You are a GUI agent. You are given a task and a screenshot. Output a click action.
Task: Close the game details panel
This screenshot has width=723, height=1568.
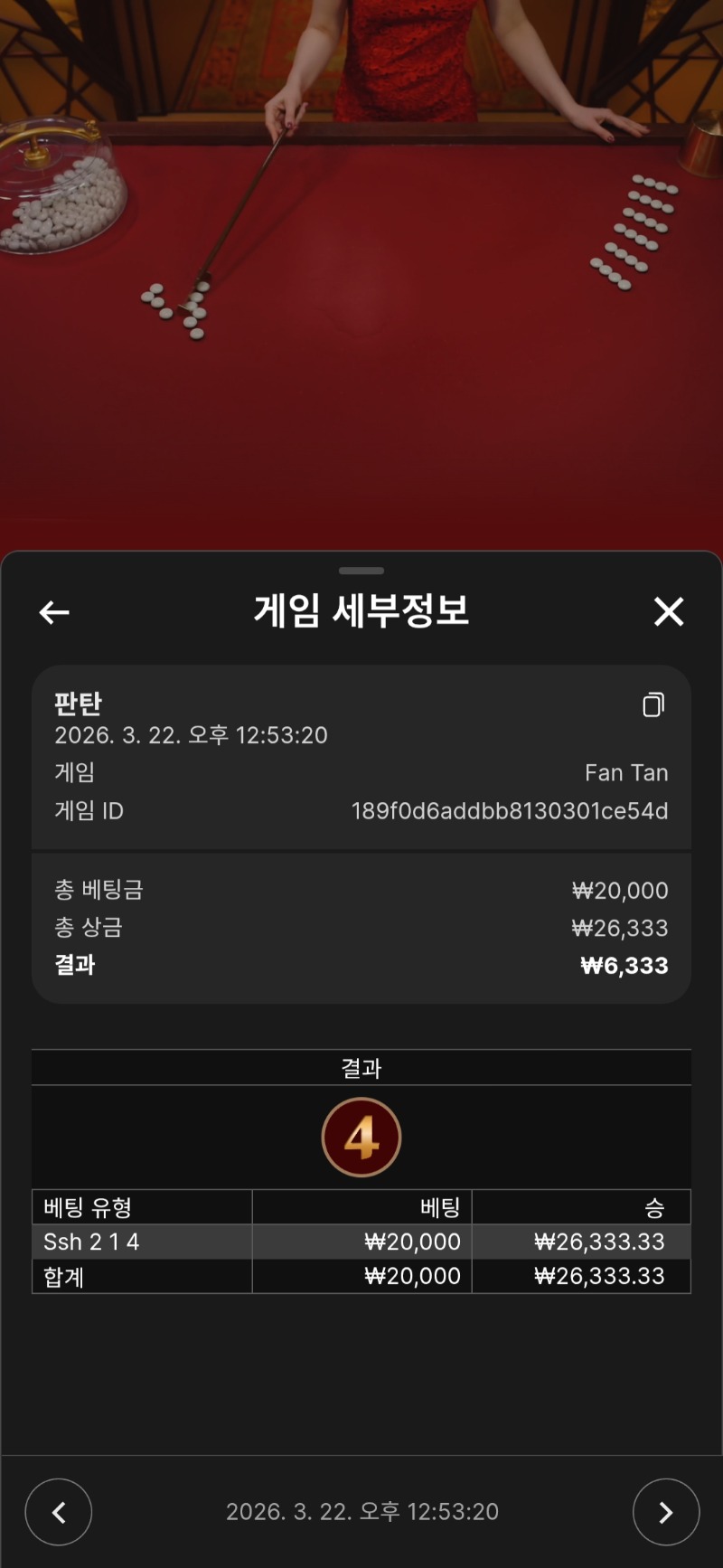click(x=669, y=611)
